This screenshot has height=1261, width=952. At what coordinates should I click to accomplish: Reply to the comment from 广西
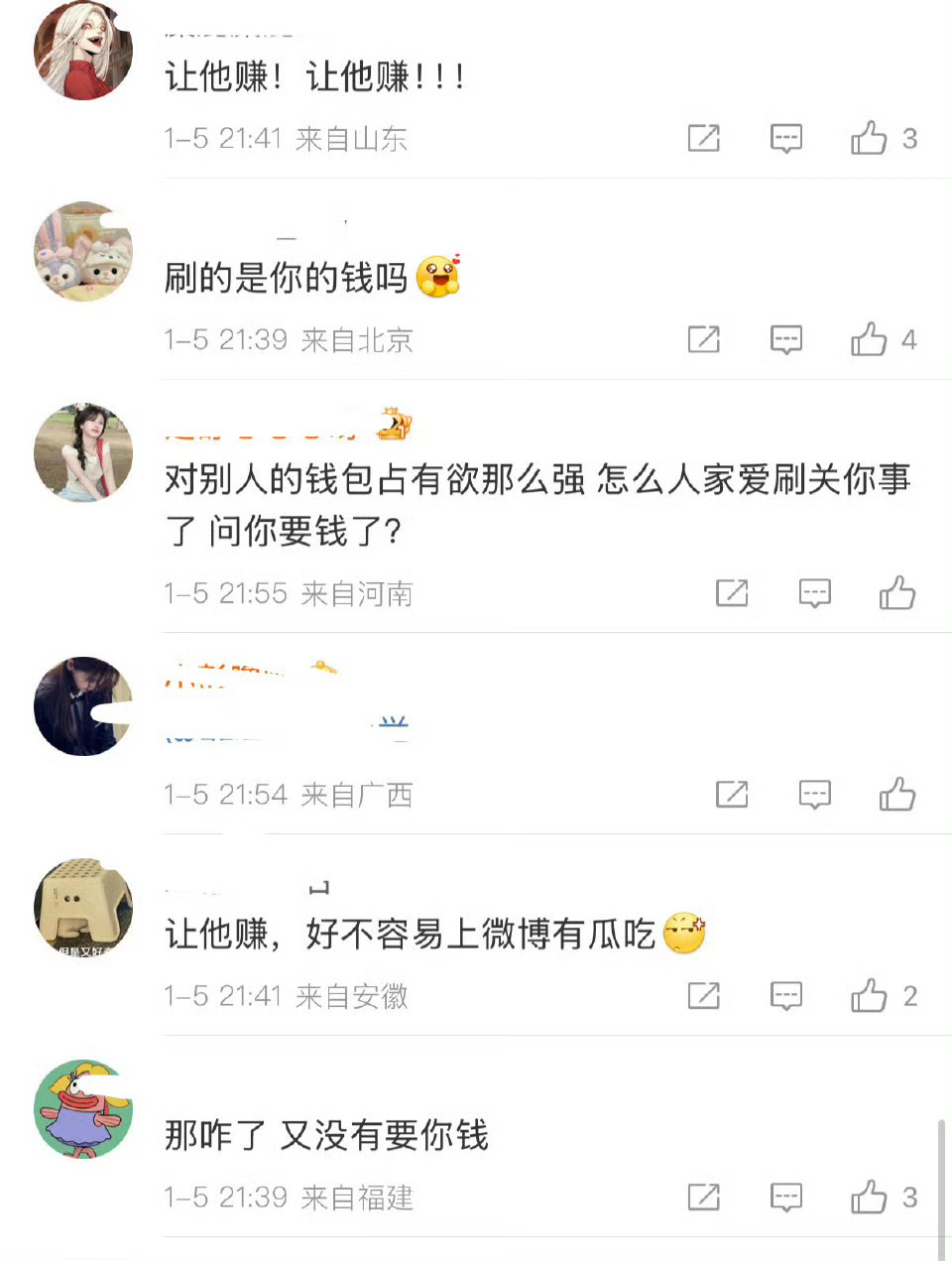pos(814,794)
